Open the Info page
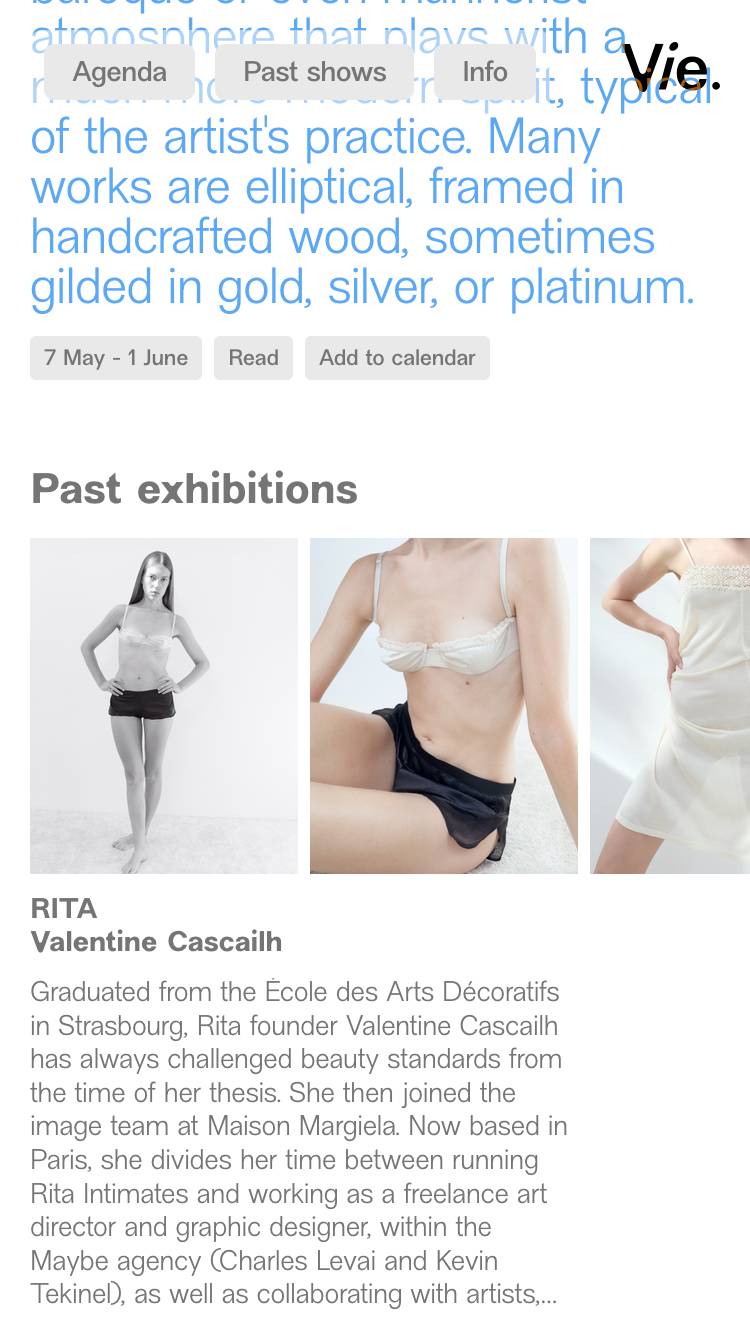Screen dimensions: 750x1334 point(484,72)
